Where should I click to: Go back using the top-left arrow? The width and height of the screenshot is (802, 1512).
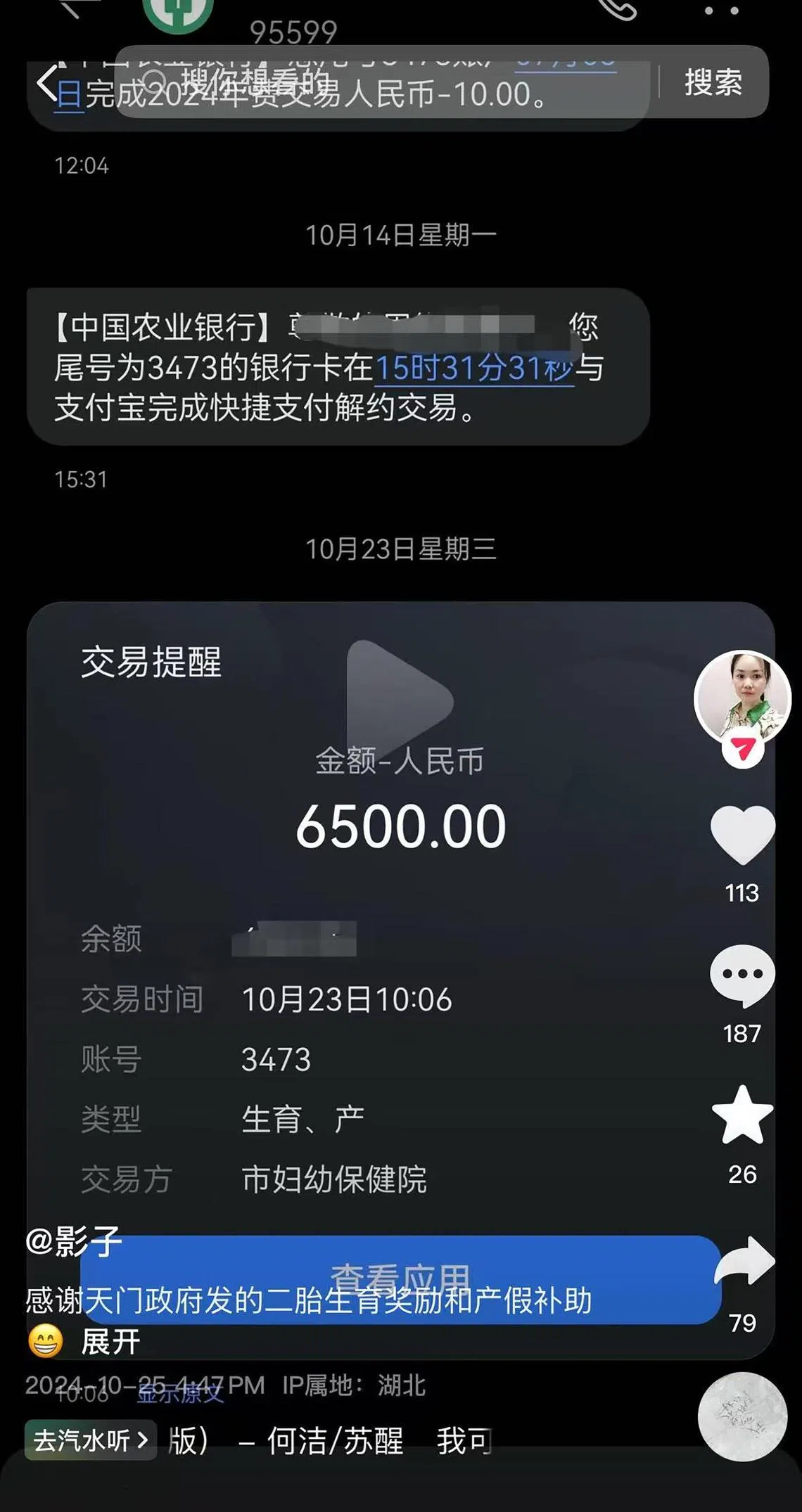click(48, 83)
